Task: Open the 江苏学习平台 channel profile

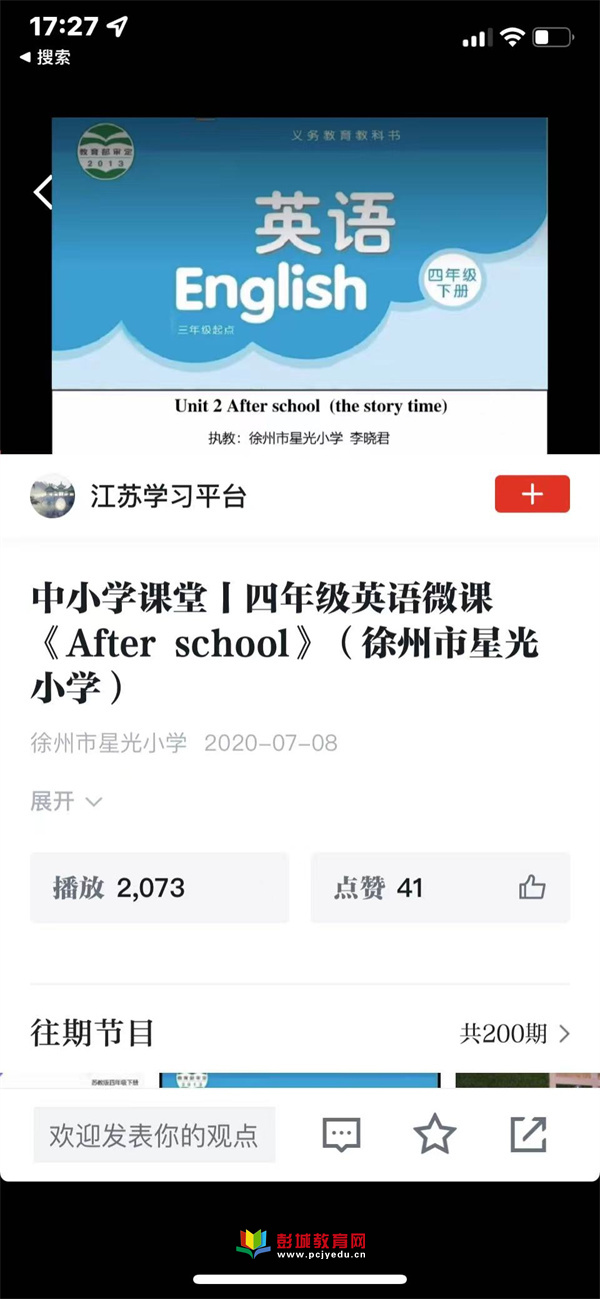Action: pos(167,496)
